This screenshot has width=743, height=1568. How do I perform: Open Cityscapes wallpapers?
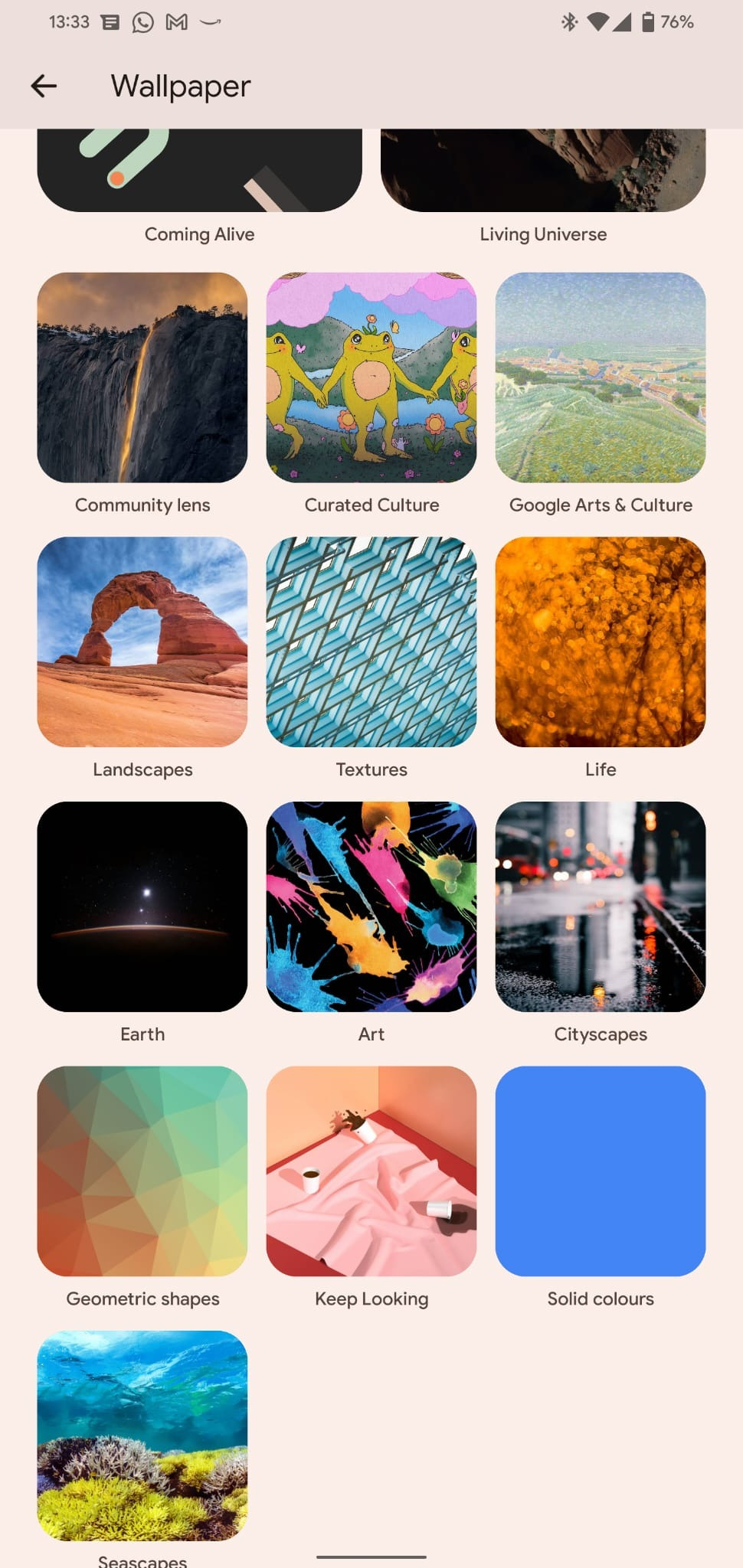(x=601, y=906)
